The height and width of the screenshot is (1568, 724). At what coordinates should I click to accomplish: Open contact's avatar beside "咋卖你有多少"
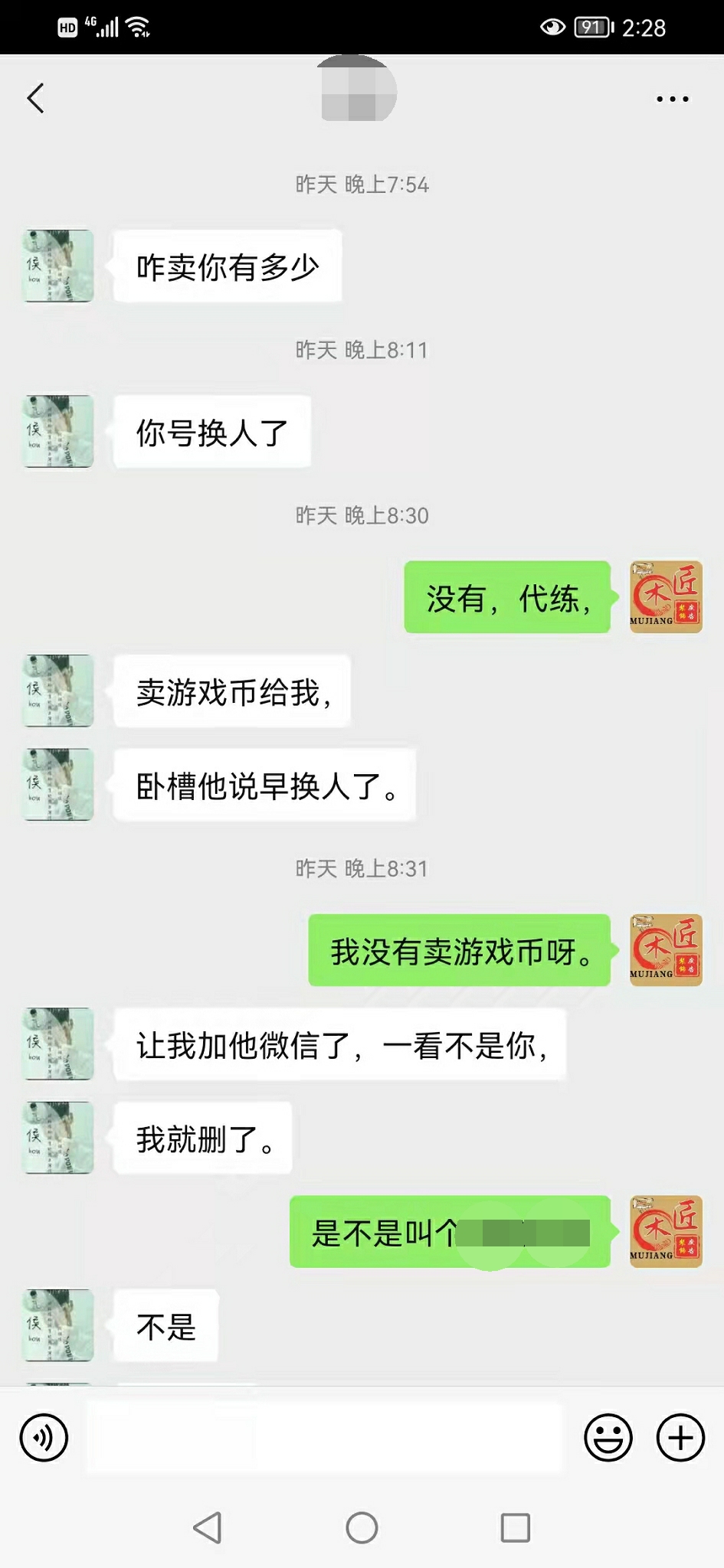point(59,266)
